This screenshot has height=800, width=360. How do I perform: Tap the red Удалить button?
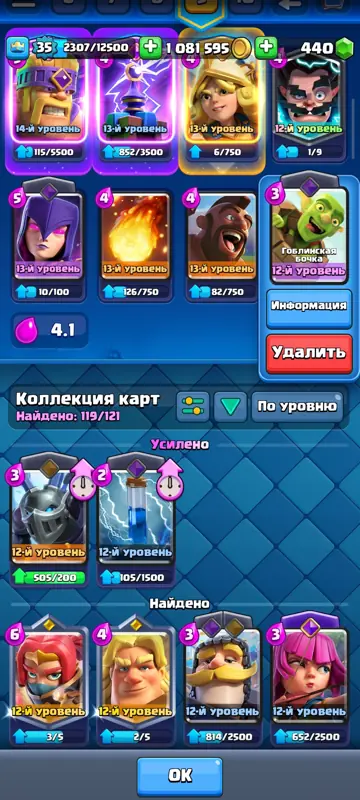click(309, 354)
